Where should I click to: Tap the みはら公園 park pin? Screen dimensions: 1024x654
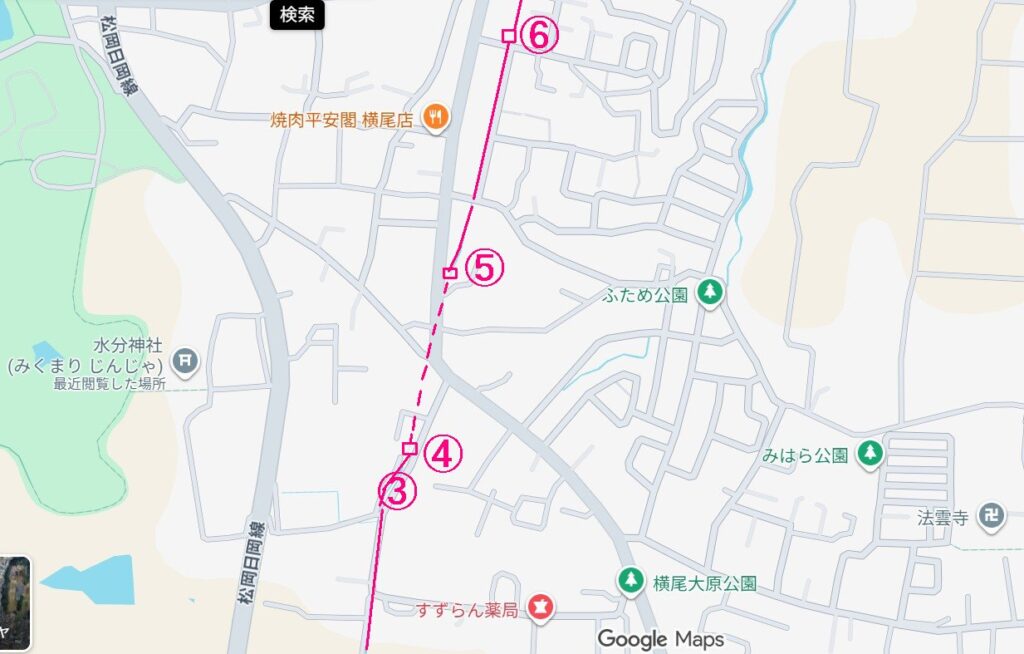click(x=871, y=453)
